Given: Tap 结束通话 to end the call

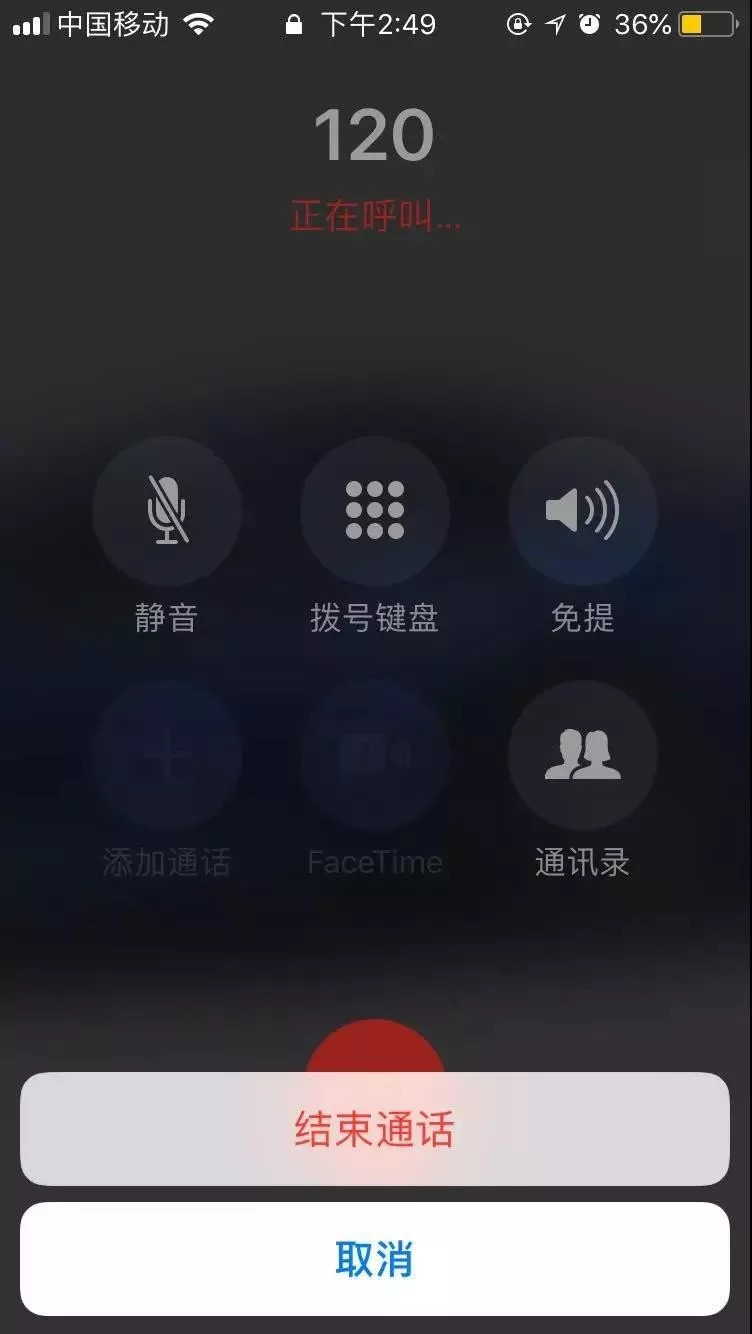Looking at the screenshot, I should (x=375, y=1130).
